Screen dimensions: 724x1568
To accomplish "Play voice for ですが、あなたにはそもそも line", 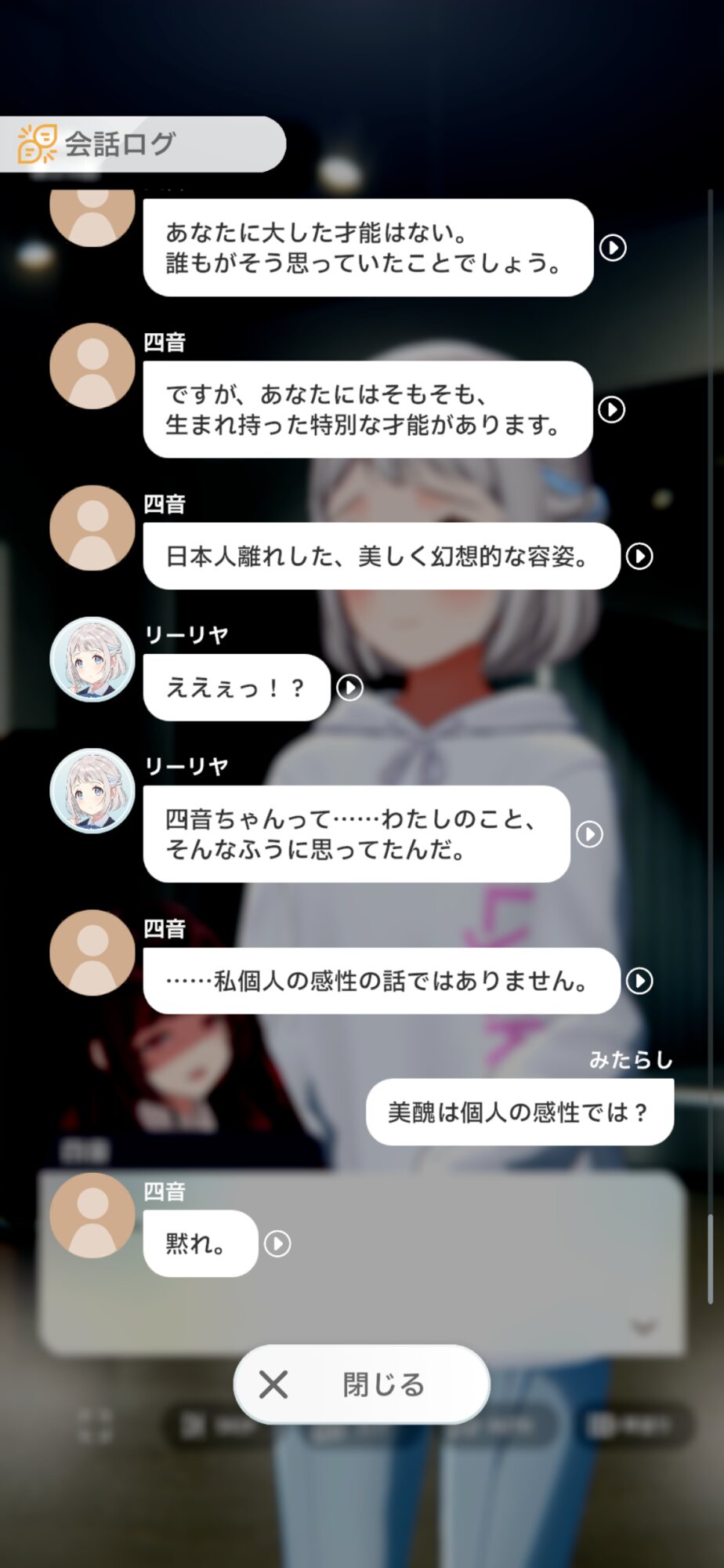I will point(612,409).
